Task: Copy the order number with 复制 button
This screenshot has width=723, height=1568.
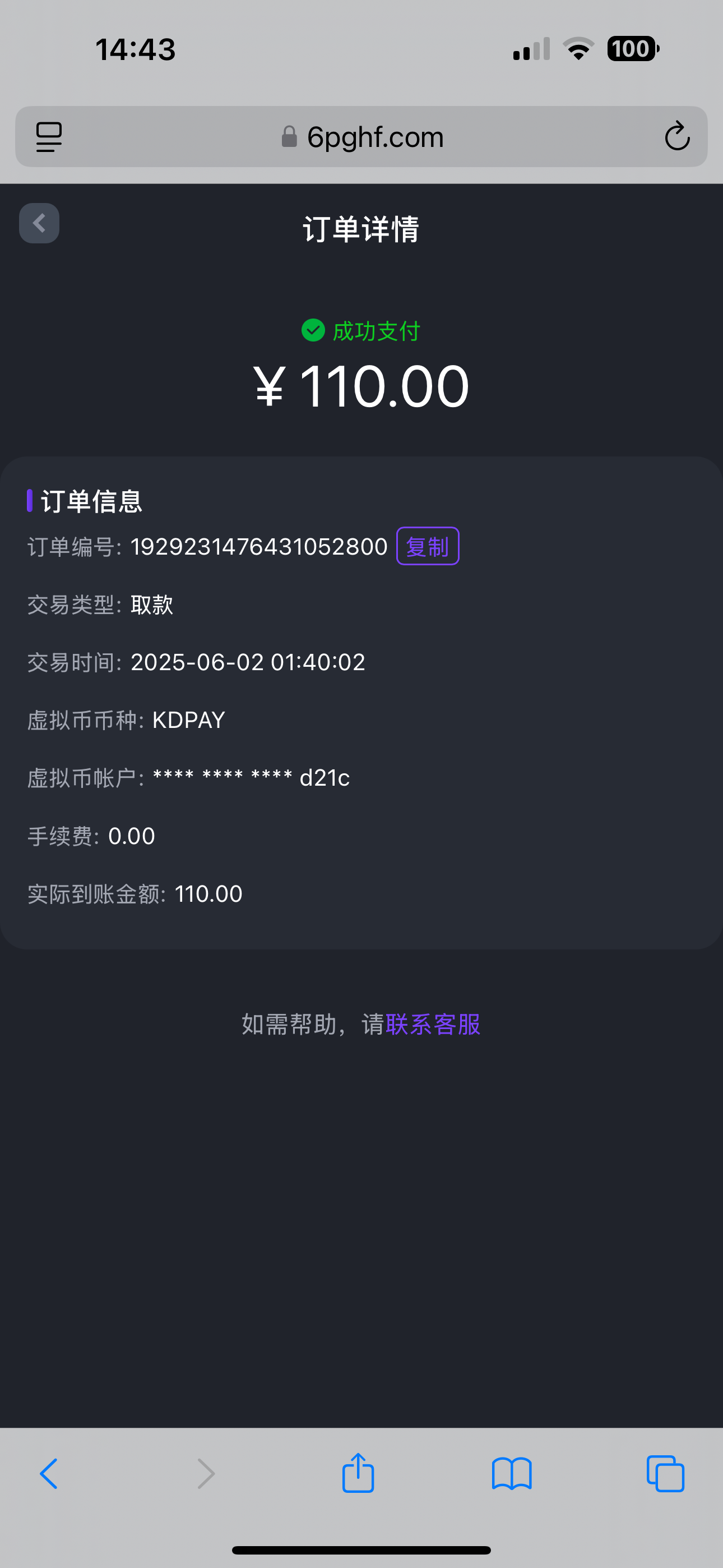Action: pyautogui.click(x=427, y=546)
